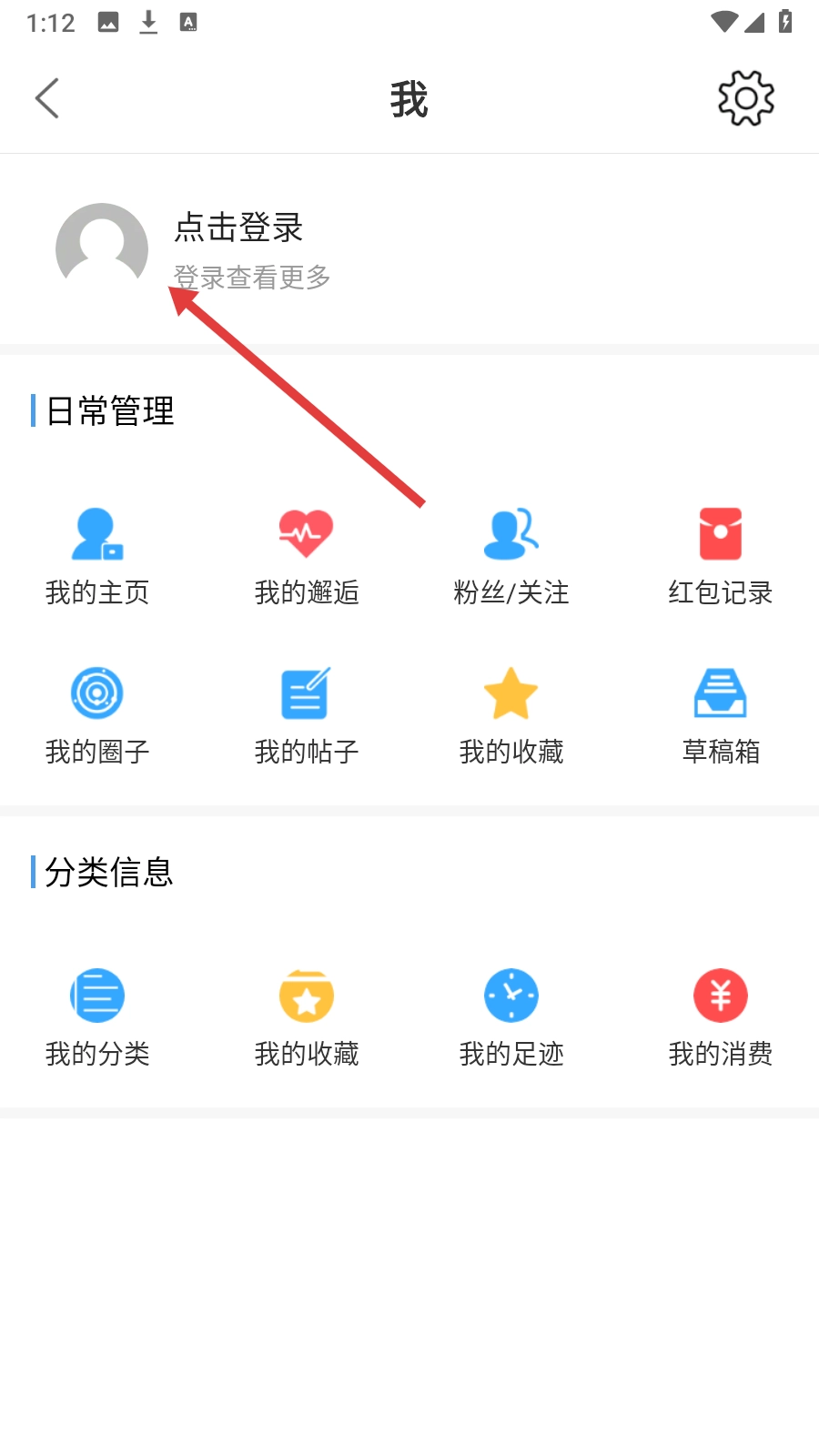Open 我的邂逅
819x1456 pixels.
[307, 555]
